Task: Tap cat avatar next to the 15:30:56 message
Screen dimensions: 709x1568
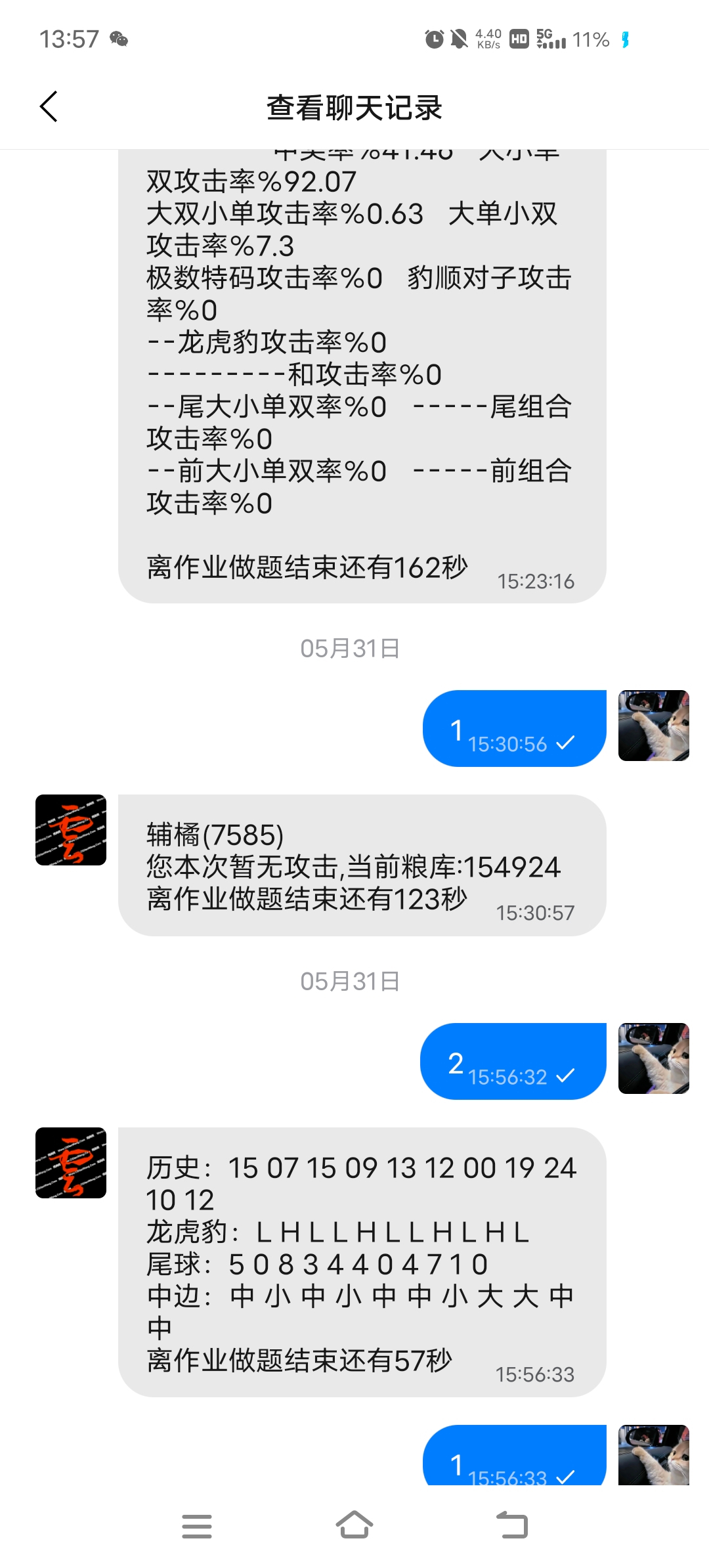Action: click(653, 726)
